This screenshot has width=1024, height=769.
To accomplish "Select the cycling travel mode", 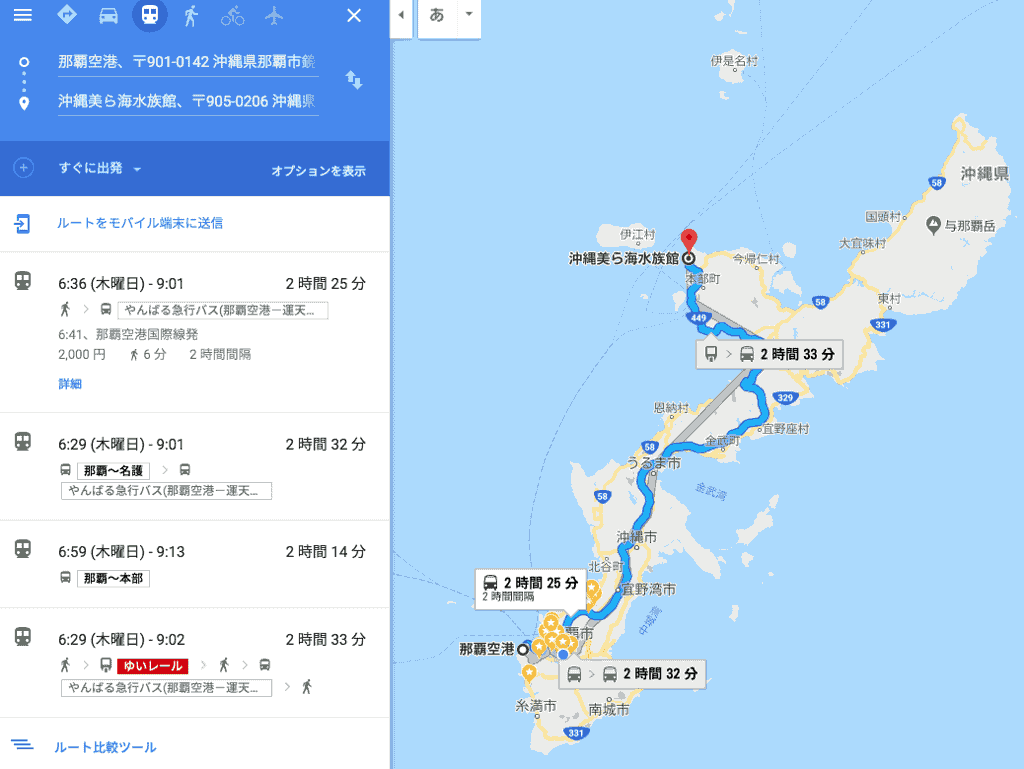I will 232,15.
